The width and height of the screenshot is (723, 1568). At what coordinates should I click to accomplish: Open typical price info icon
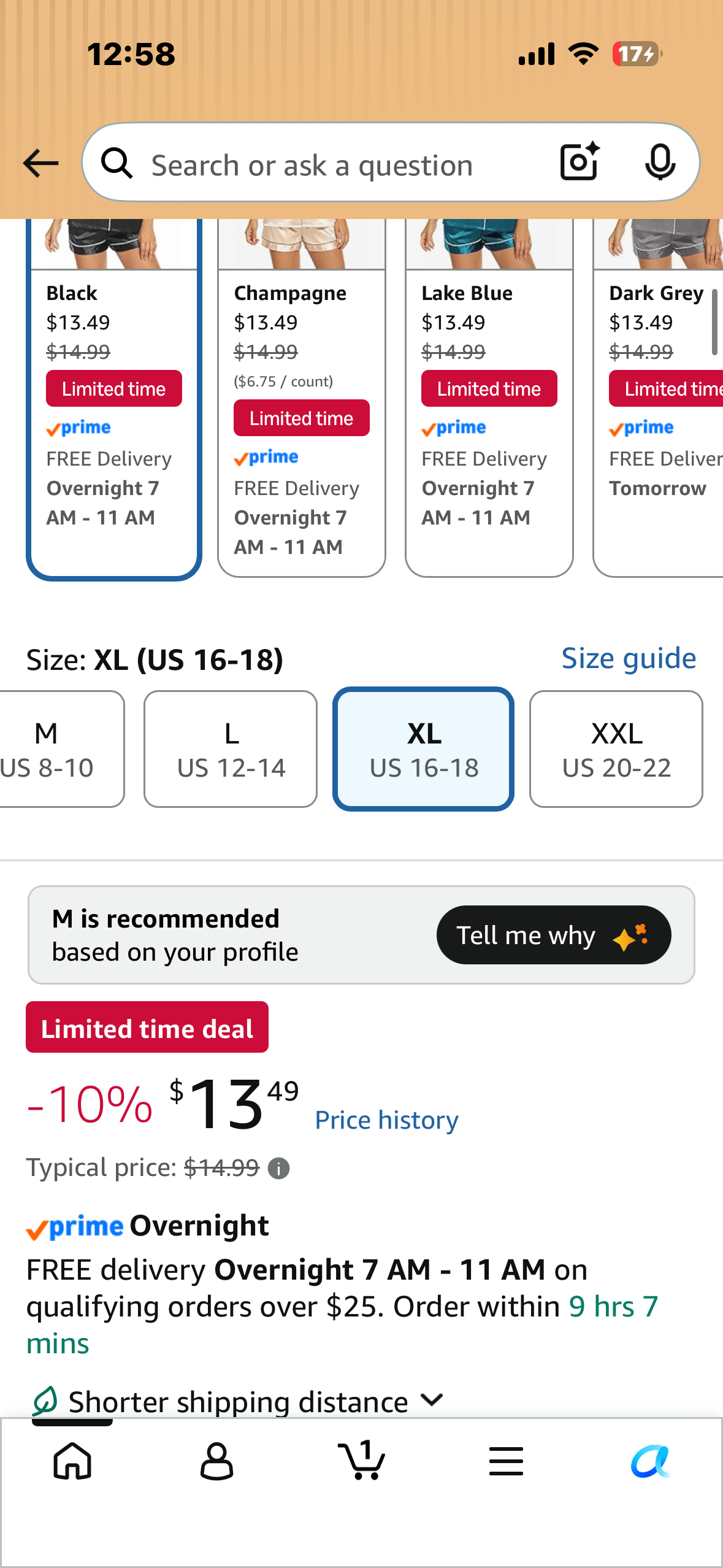click(279, 1168)
